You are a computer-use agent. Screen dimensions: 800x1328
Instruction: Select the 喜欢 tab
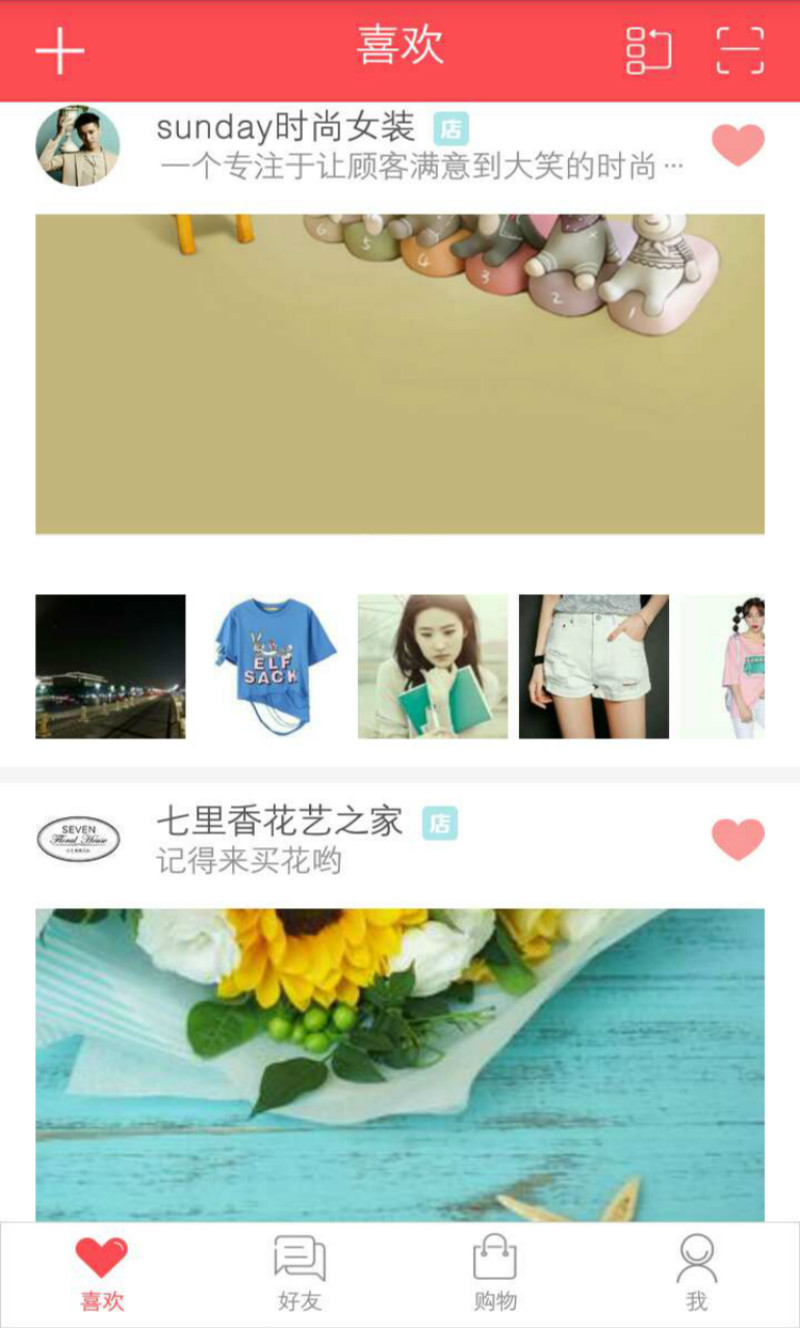click(x=102, y=1274)
